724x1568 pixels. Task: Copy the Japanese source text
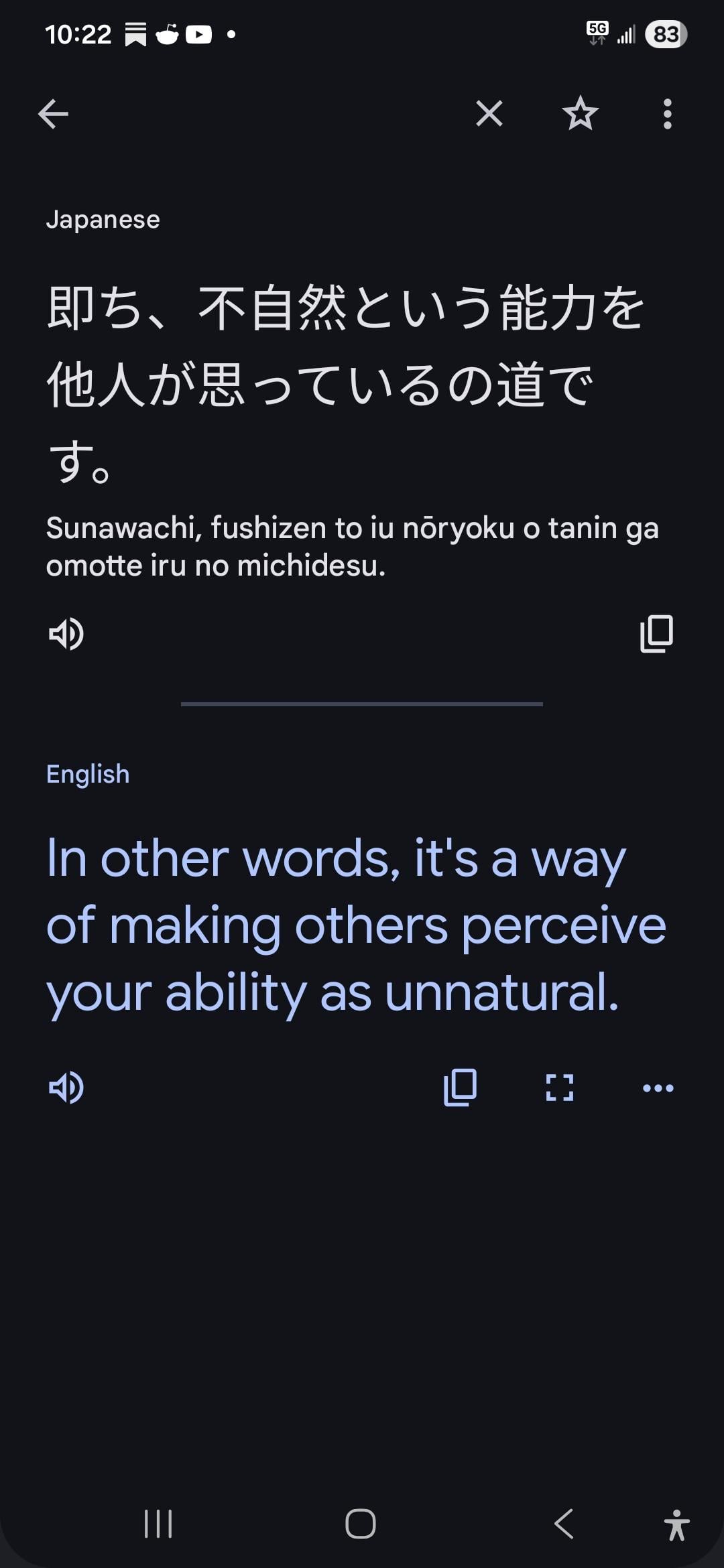pos(656,634)
